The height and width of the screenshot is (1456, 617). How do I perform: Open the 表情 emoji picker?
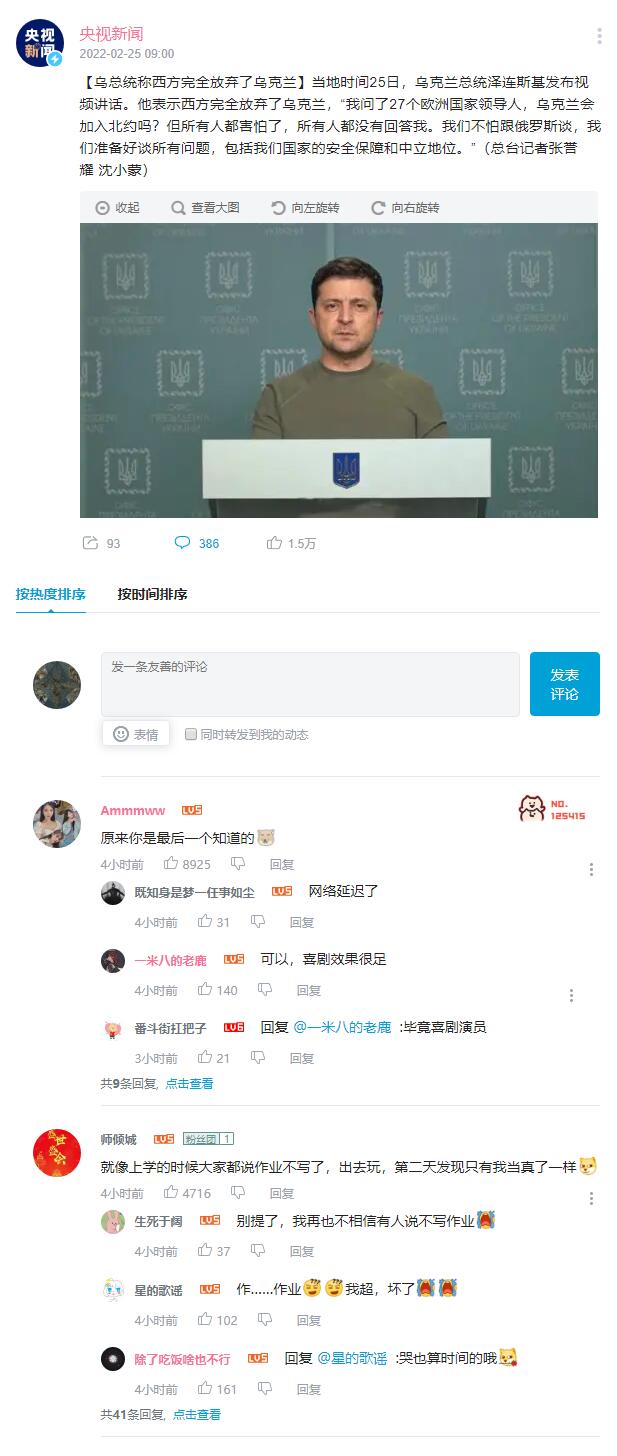[x=136, y=734]
